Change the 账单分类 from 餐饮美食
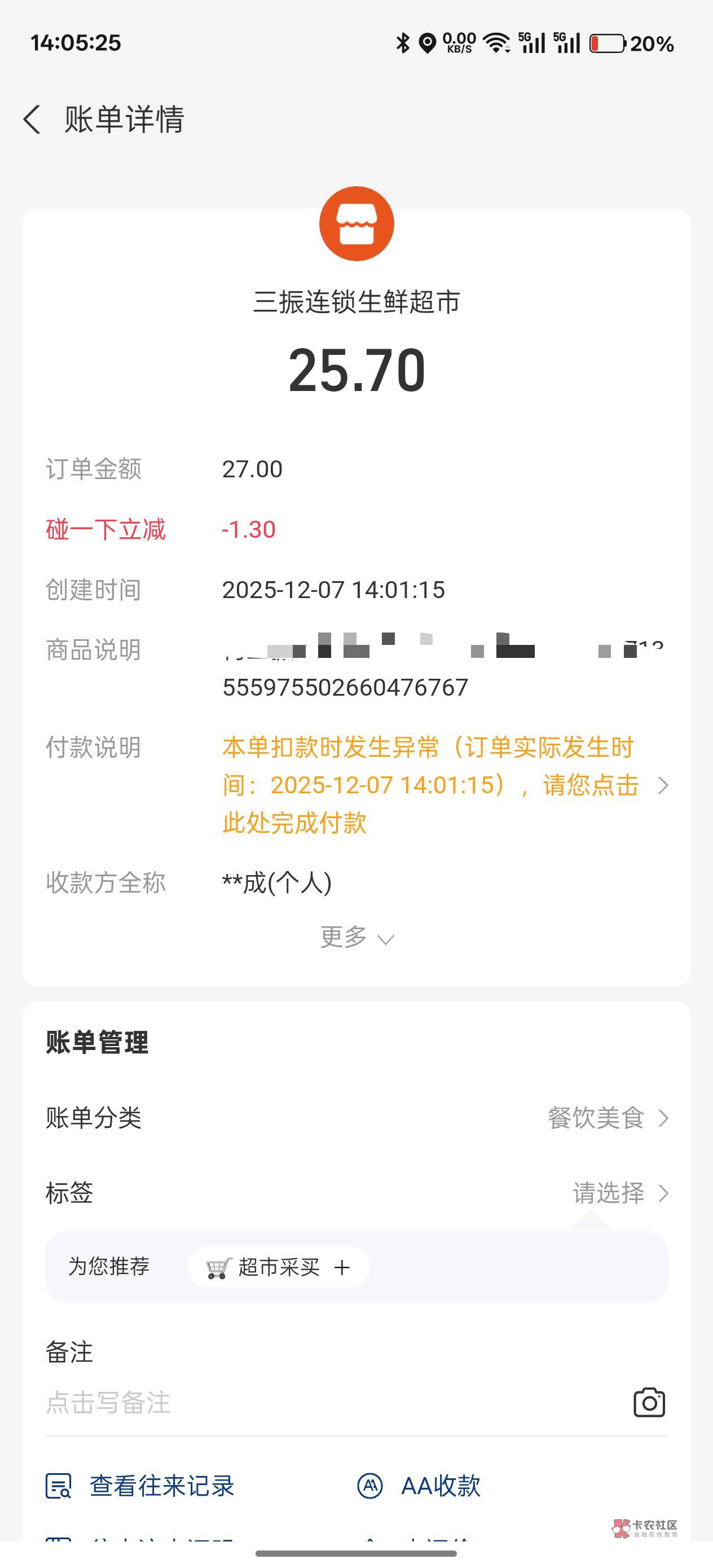Image resolution: width=713 pixels, height=1568 pixels. pyautogui.click(x=356, y=1118)
